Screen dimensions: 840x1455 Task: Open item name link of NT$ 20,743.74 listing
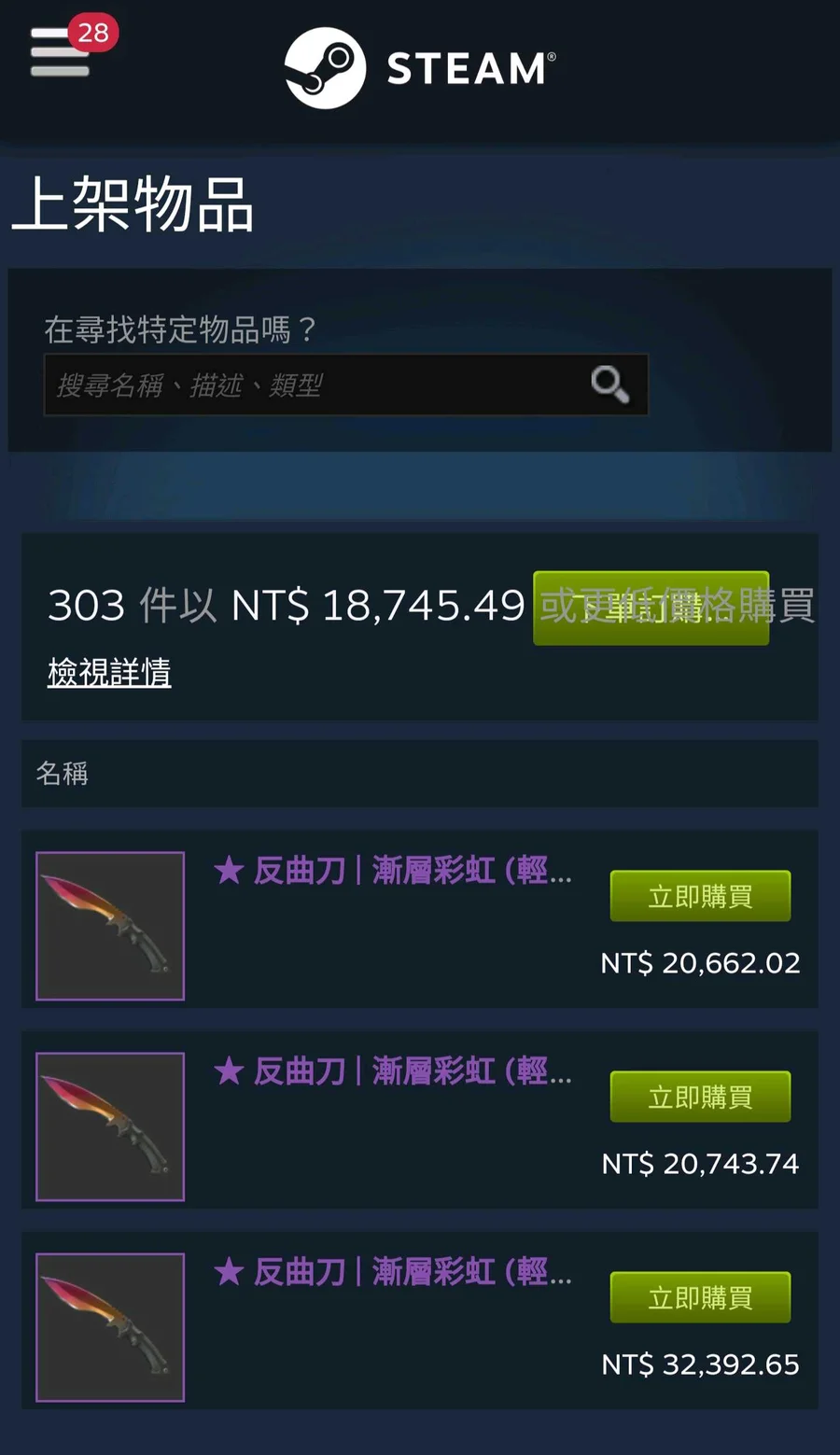[393, 1071]
